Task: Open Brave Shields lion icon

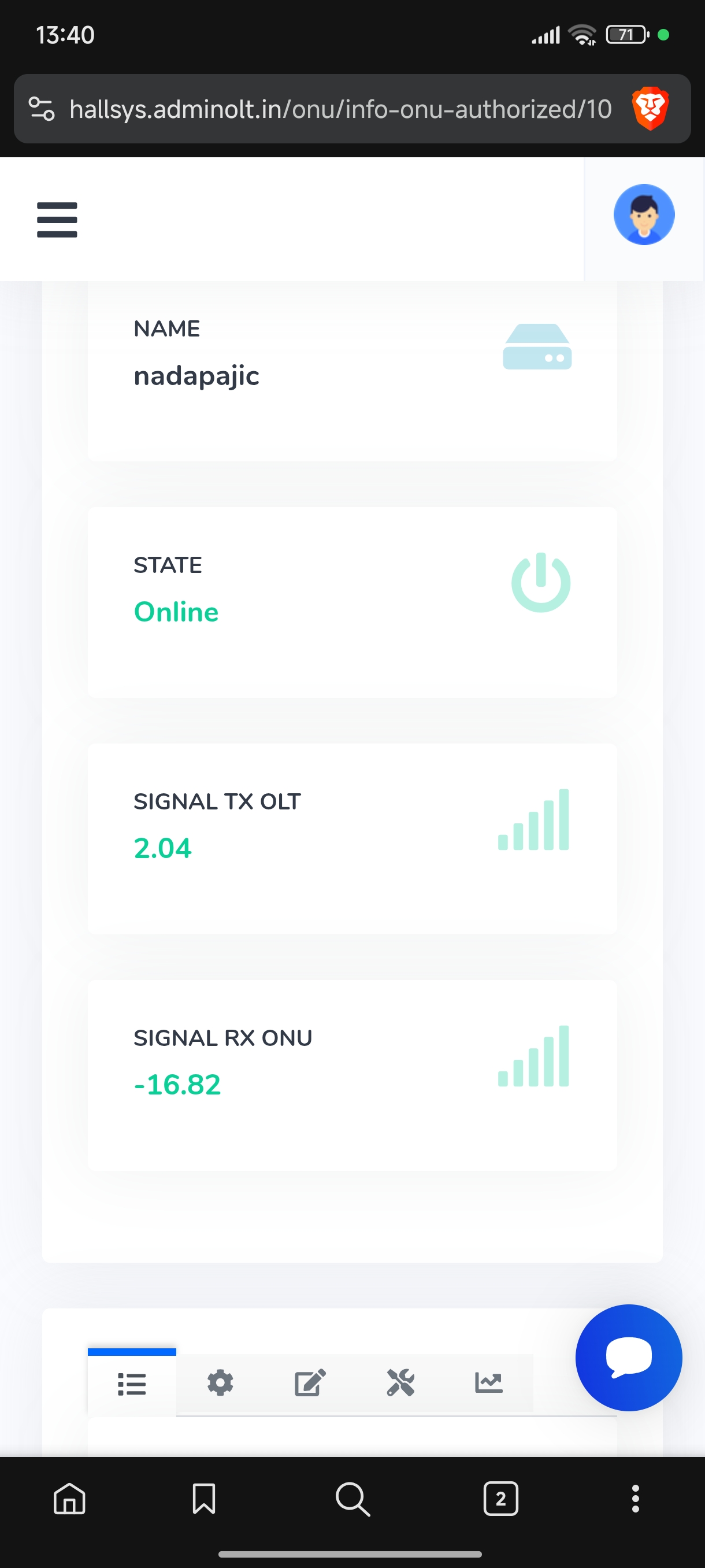Action: [650, 110]
